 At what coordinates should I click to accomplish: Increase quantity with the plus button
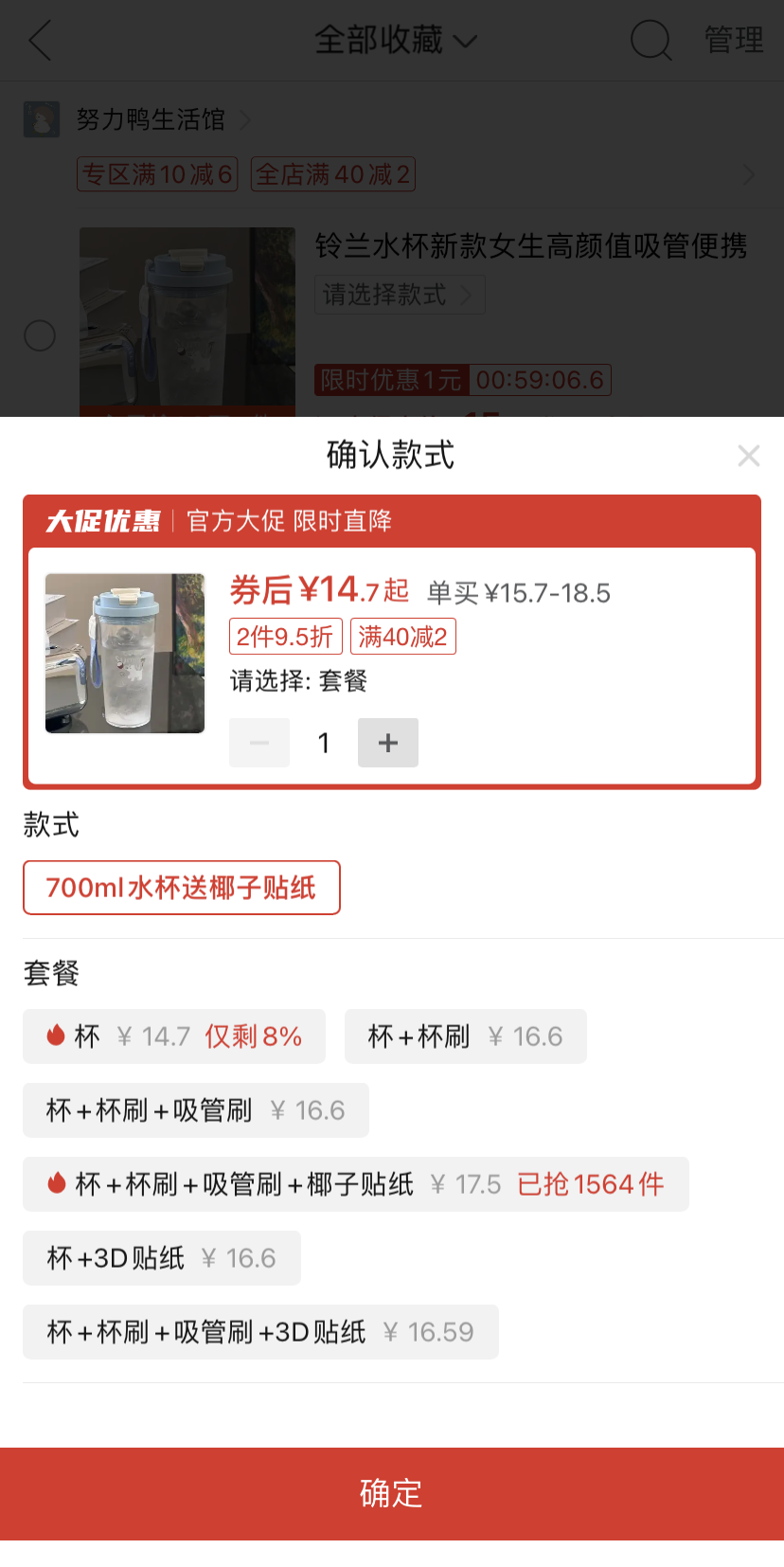[x=388, y=743]
